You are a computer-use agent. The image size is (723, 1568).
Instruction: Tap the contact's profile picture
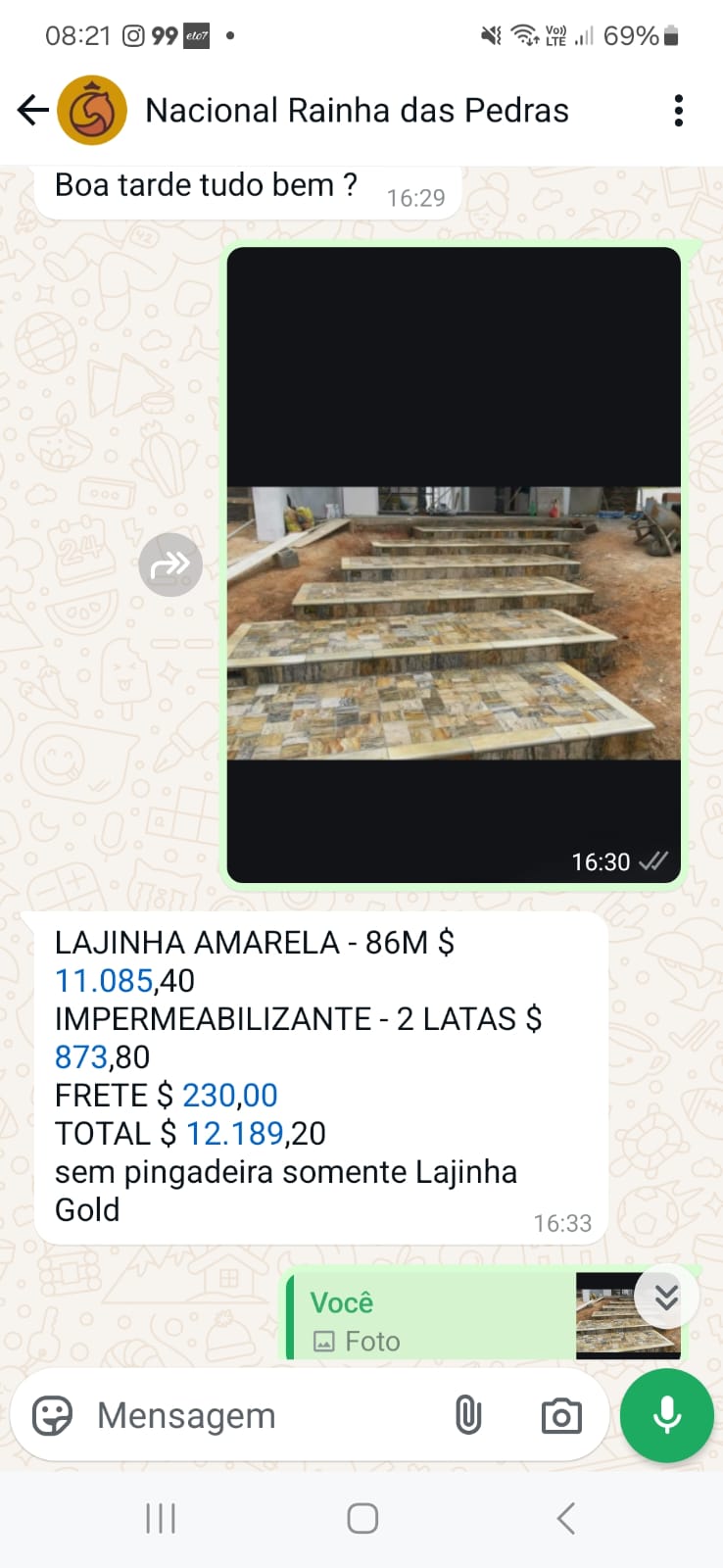coord(91,110)
